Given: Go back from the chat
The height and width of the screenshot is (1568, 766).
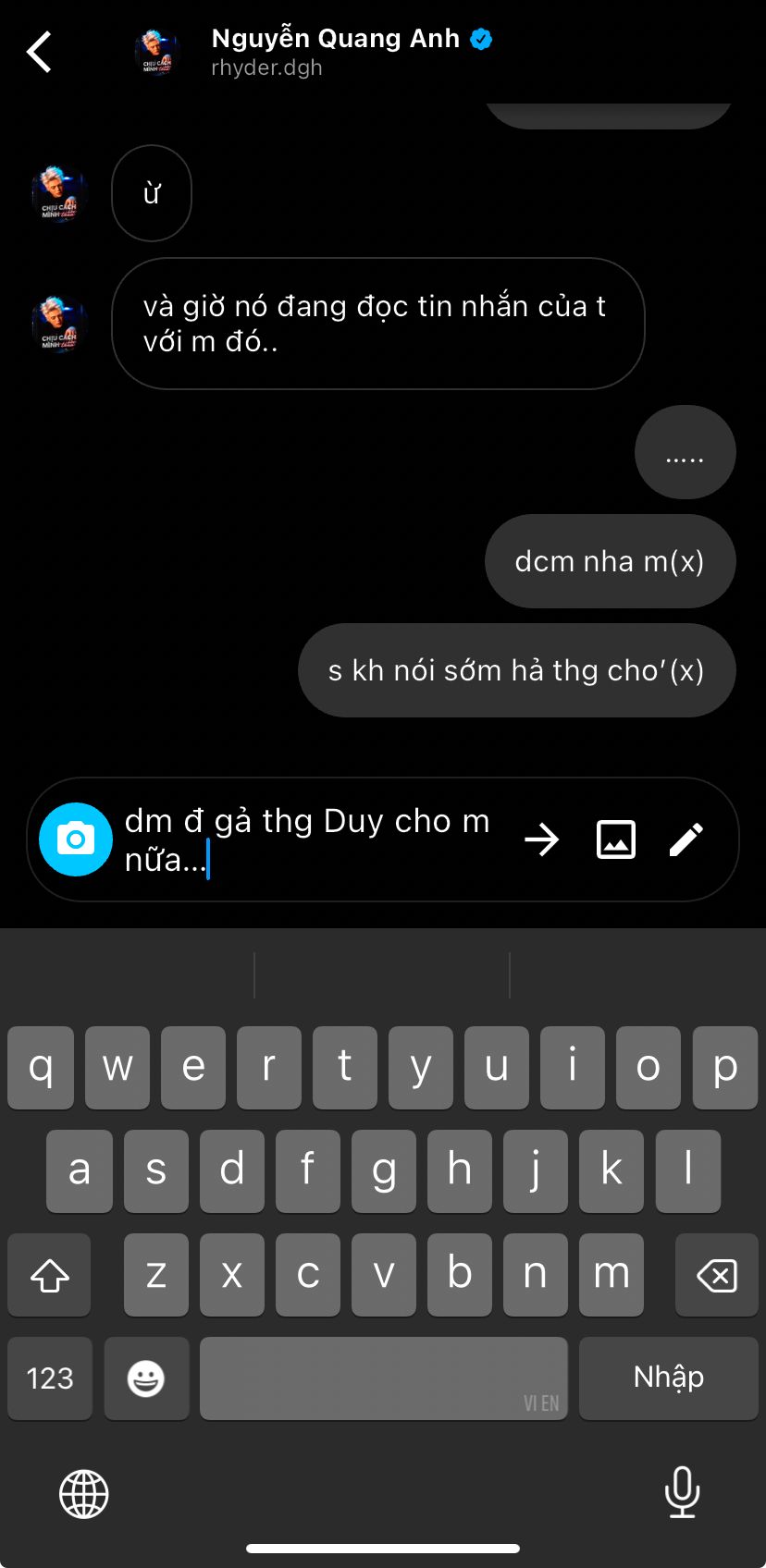Looking at the screenshot, I should [39, 52].
